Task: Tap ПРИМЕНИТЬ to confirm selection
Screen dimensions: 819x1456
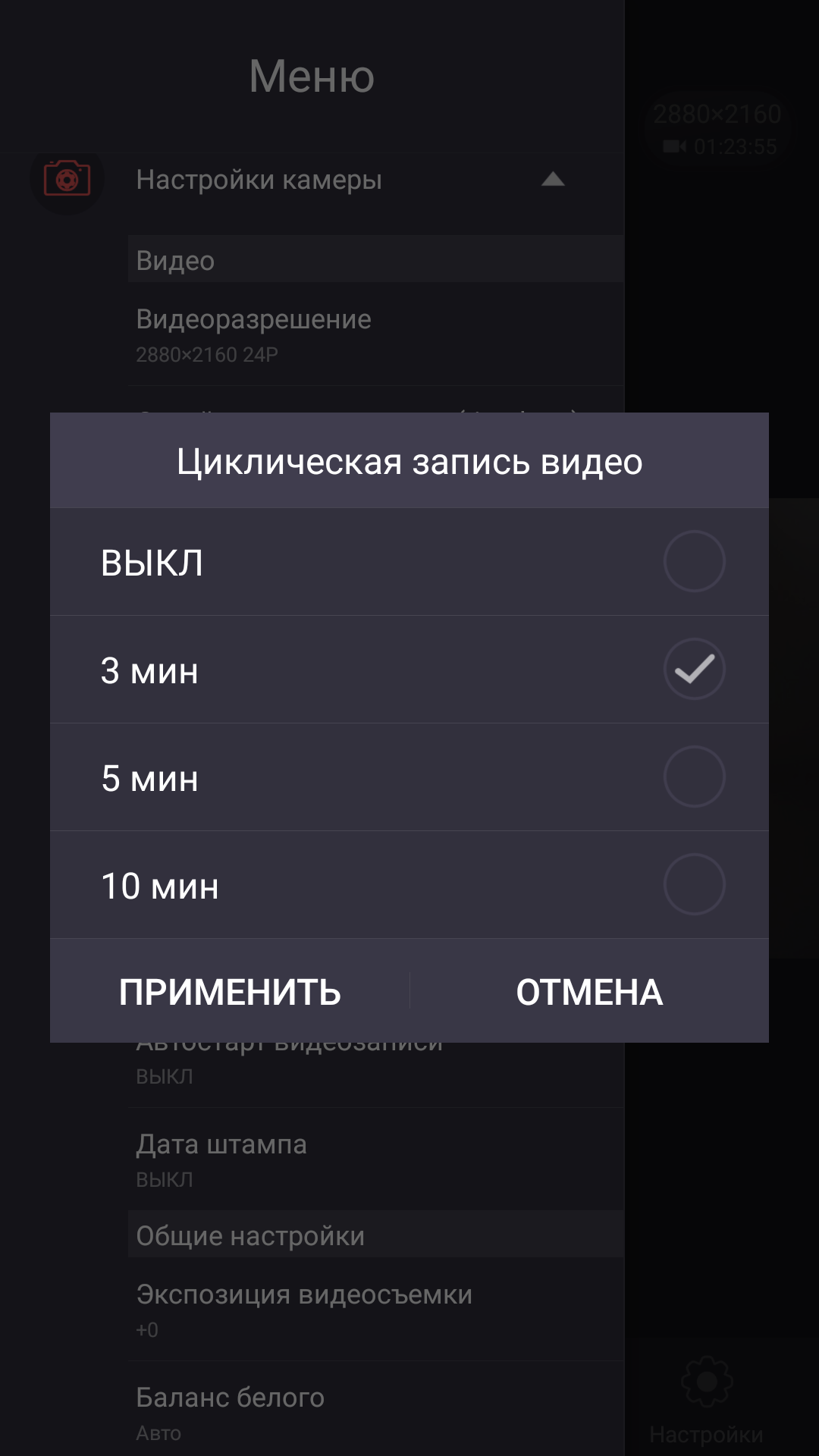Action: [x=230, y=991]
